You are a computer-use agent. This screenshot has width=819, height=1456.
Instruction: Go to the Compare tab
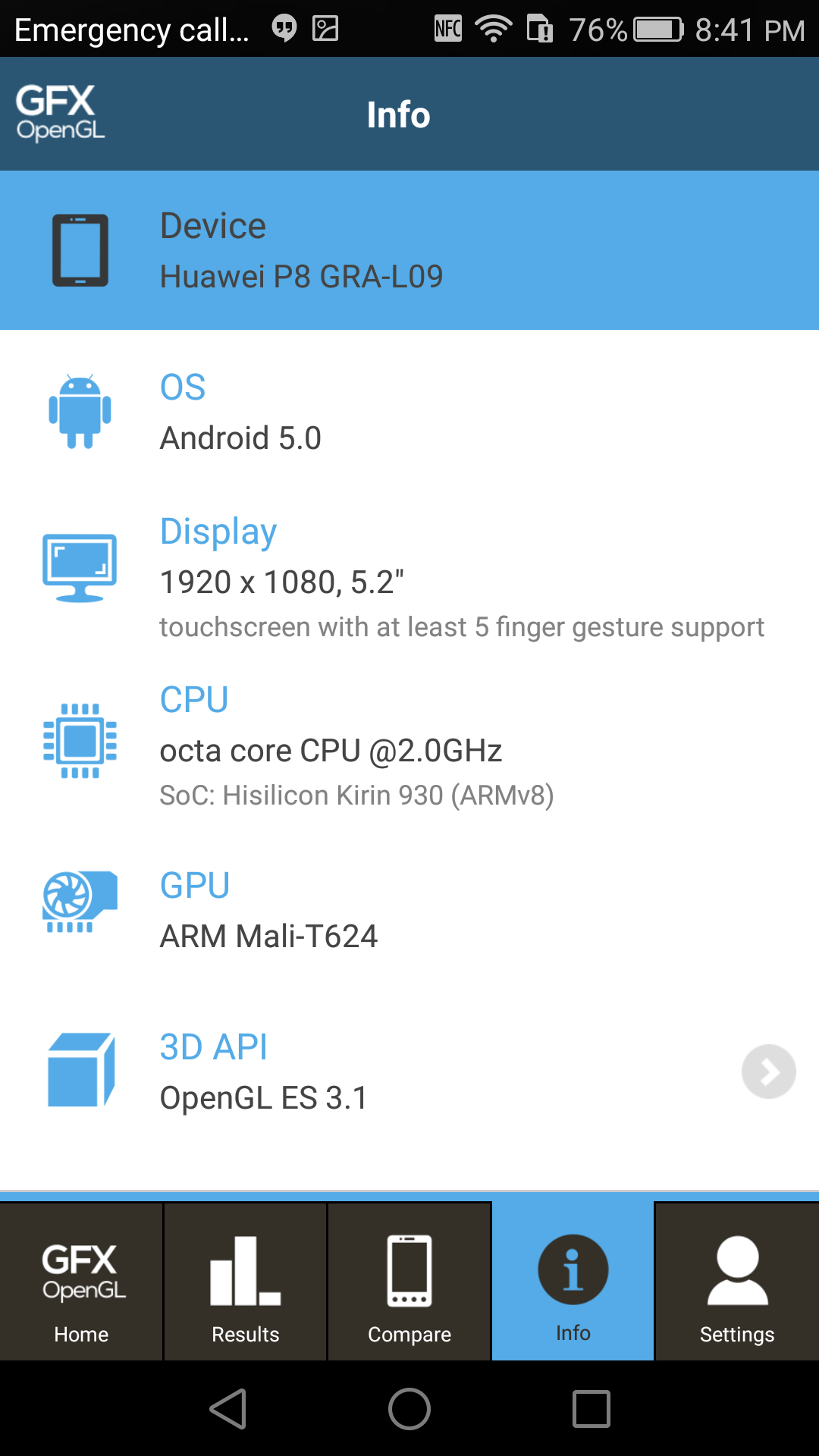(409, 1282)
